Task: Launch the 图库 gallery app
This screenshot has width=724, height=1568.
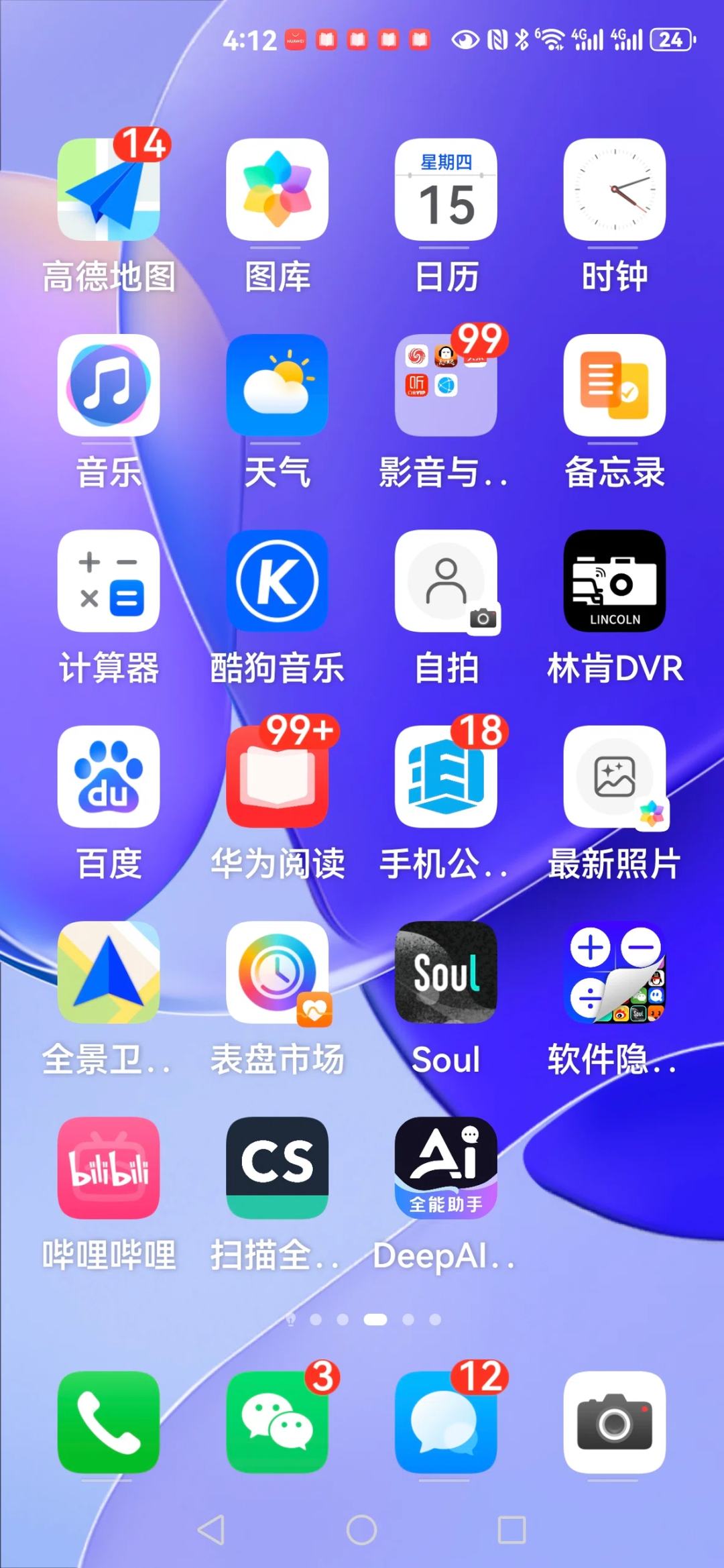Action: coord(277,190)
